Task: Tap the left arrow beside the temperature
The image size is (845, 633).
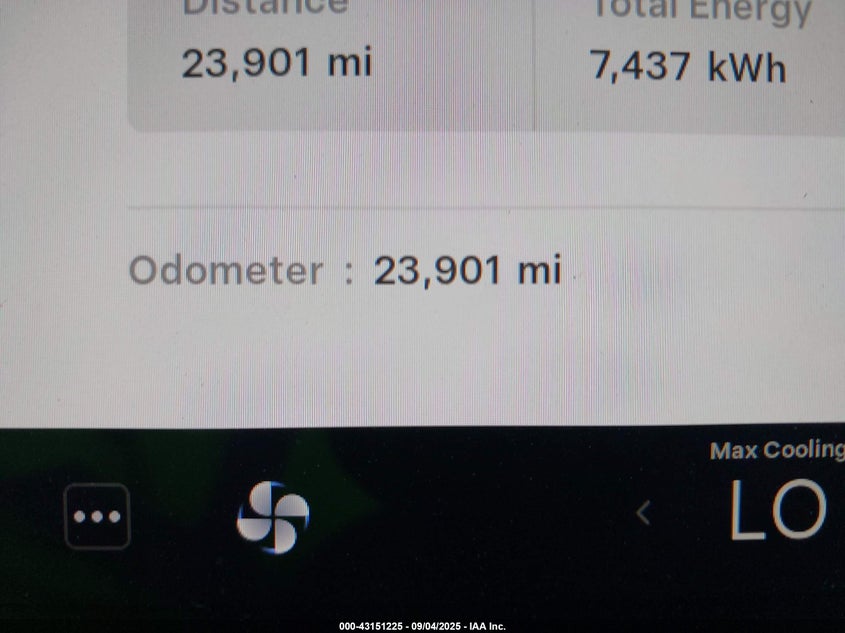Action: 644,514
